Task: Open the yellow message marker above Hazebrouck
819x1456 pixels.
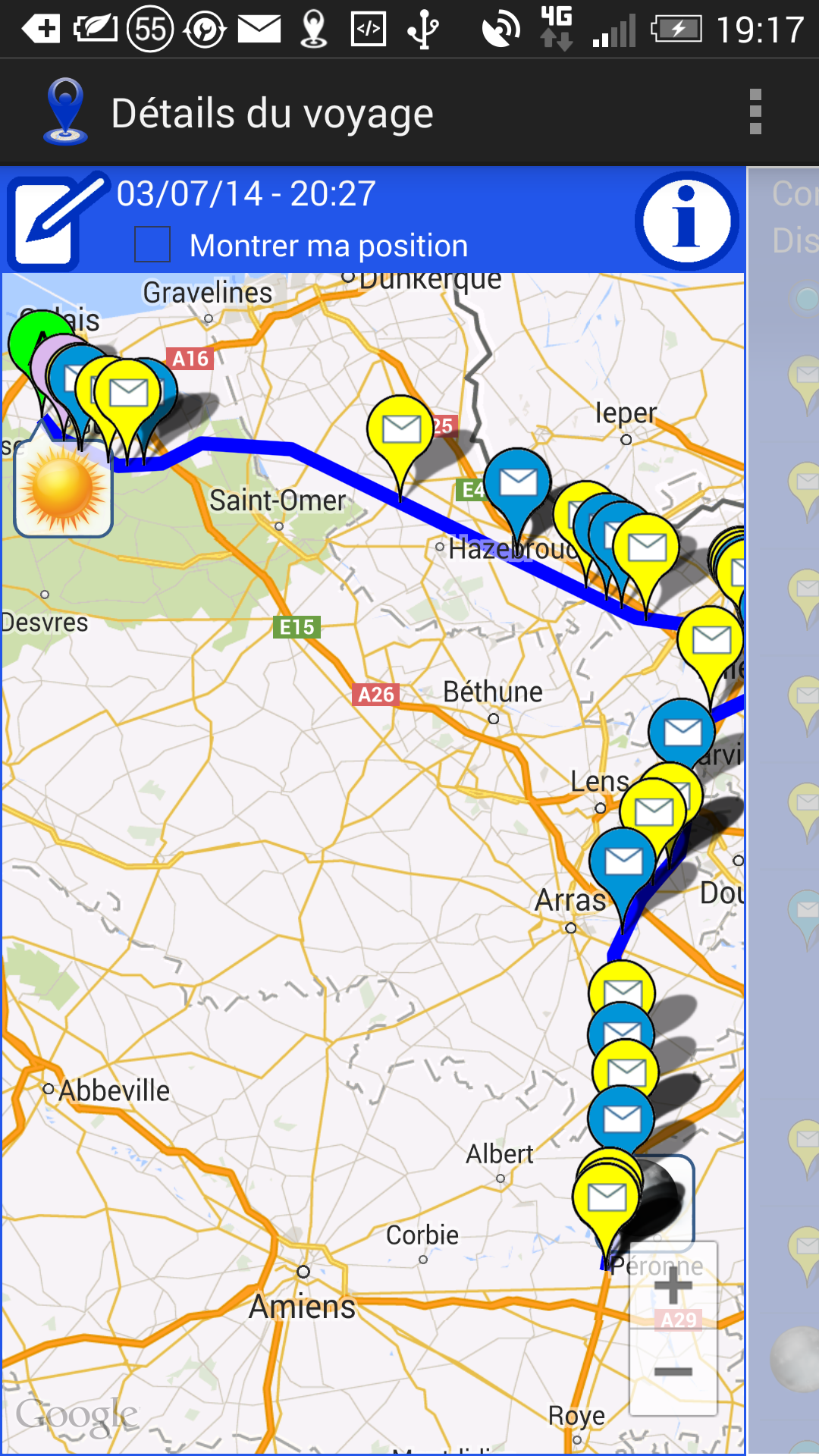Action: click(x=400, y=431)
